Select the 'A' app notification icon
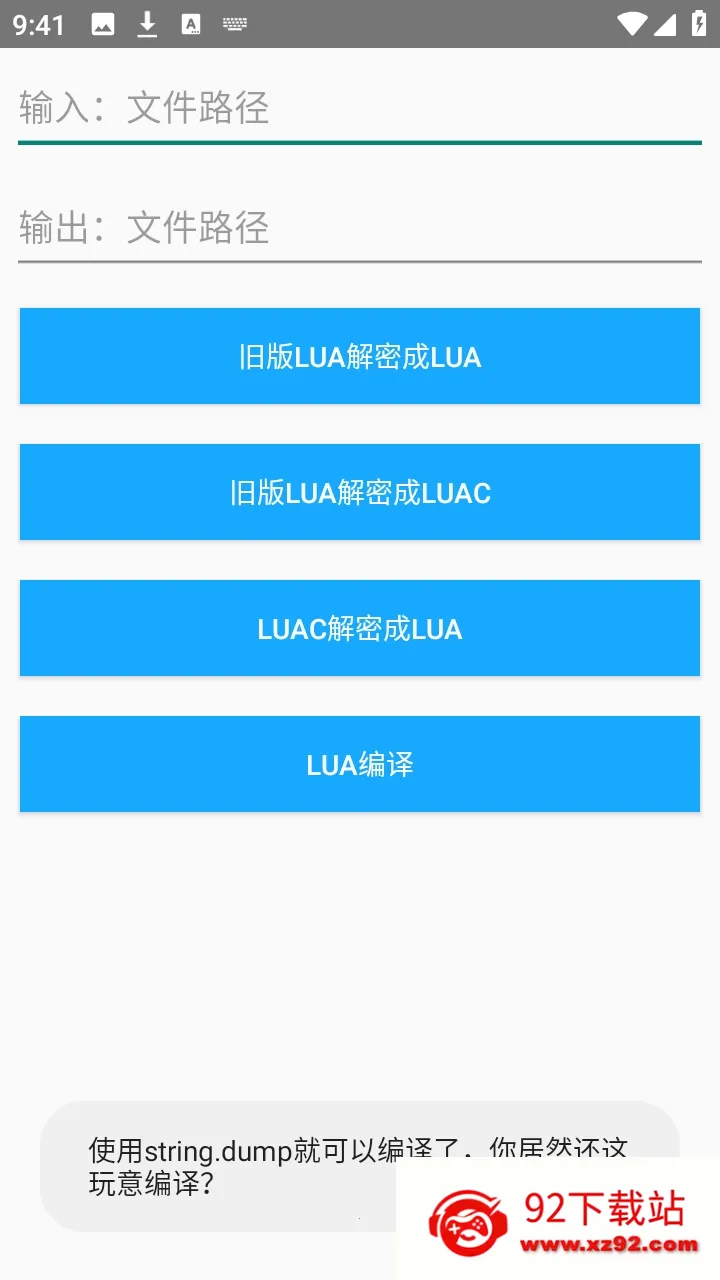 [190, 23]
